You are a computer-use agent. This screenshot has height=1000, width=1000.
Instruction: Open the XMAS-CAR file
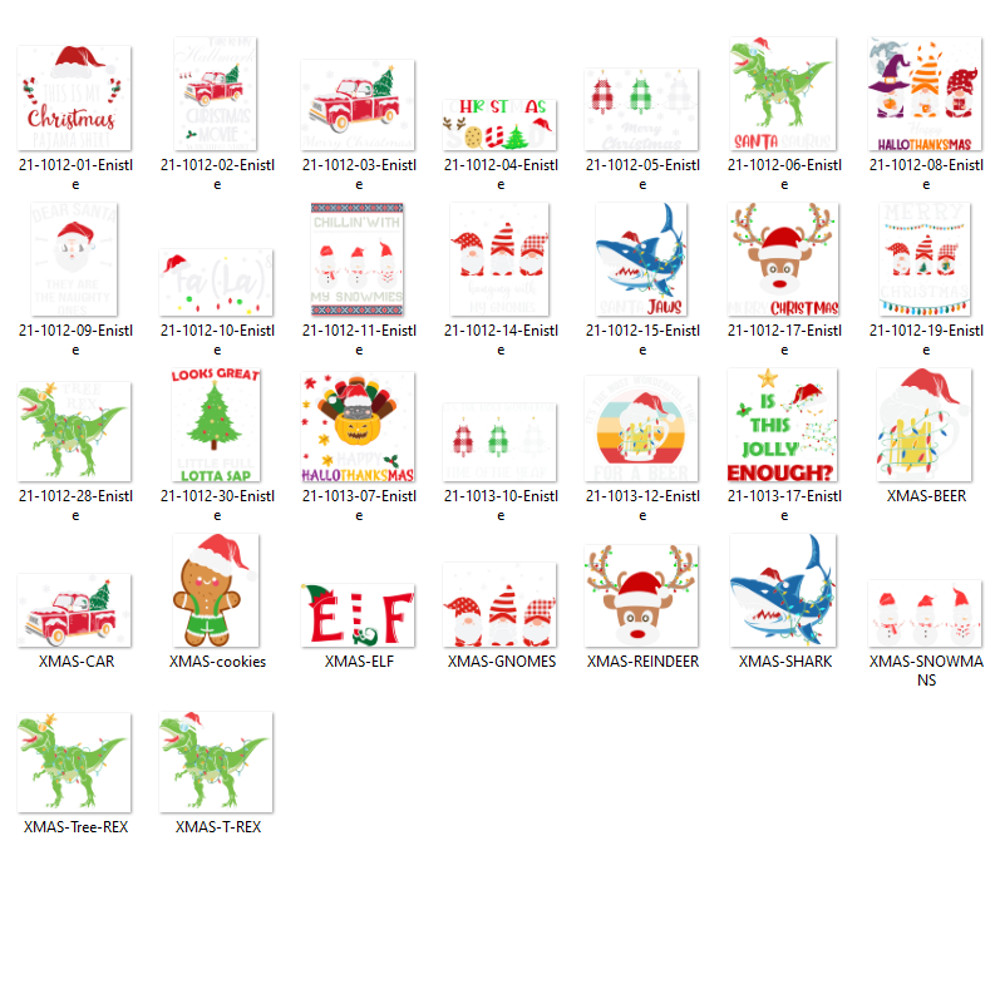point(75,610)
